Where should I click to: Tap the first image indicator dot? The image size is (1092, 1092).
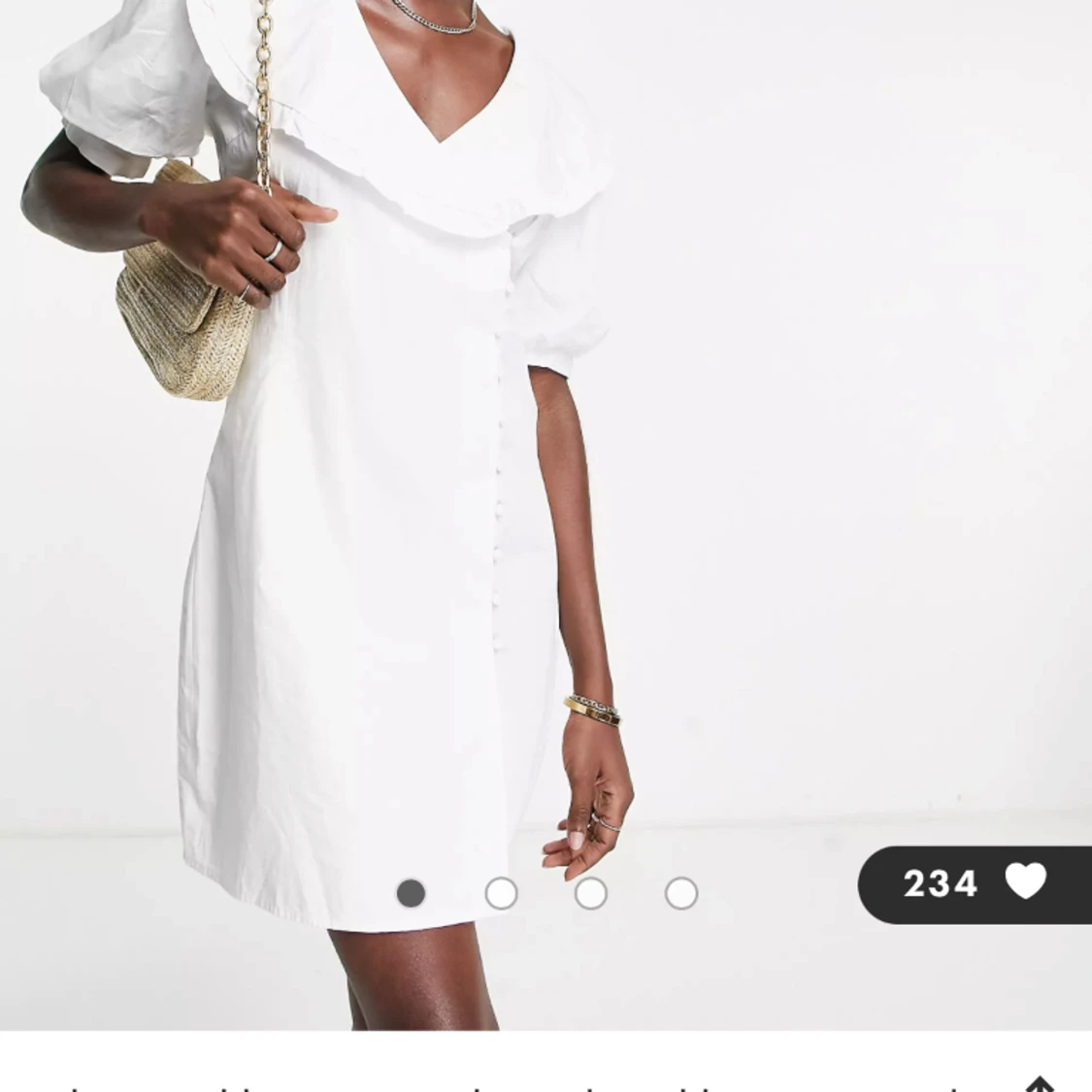pos(411,893)
